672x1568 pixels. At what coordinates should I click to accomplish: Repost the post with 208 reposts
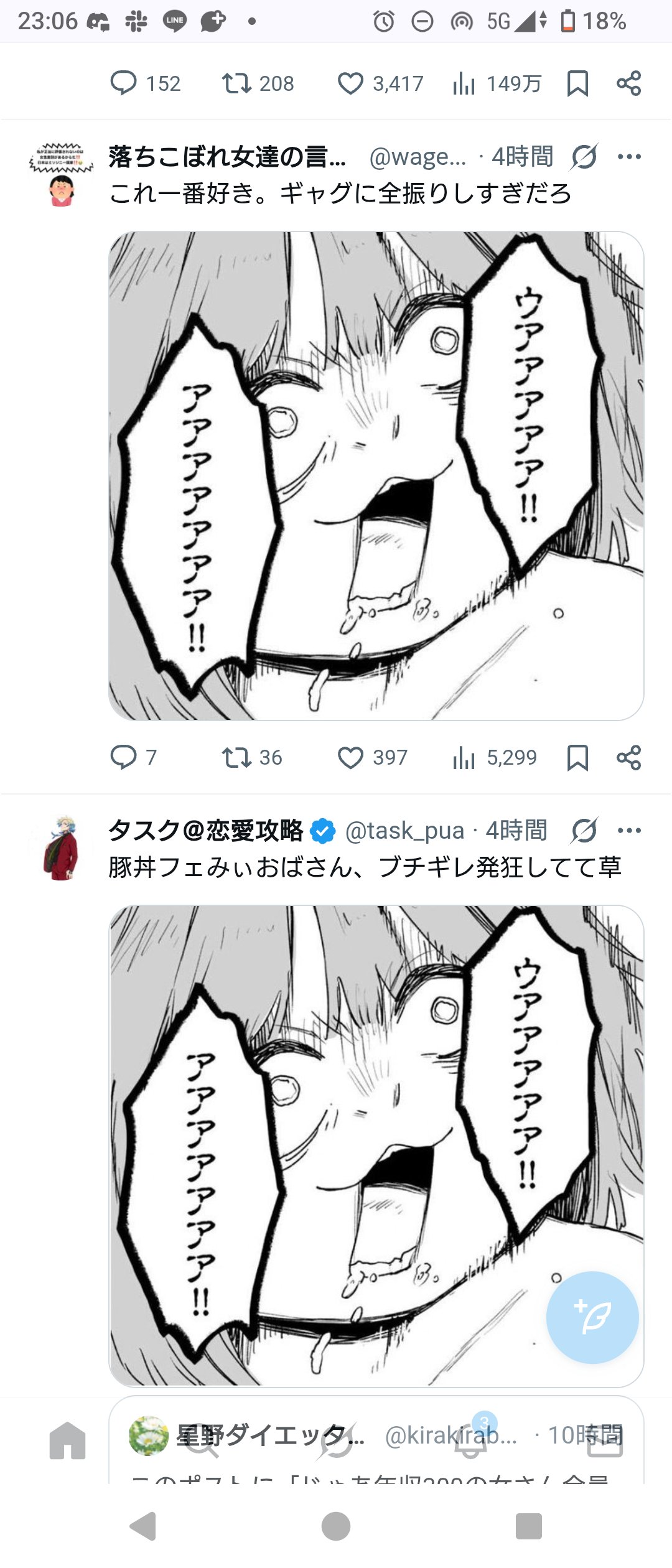tap(236, 83)
